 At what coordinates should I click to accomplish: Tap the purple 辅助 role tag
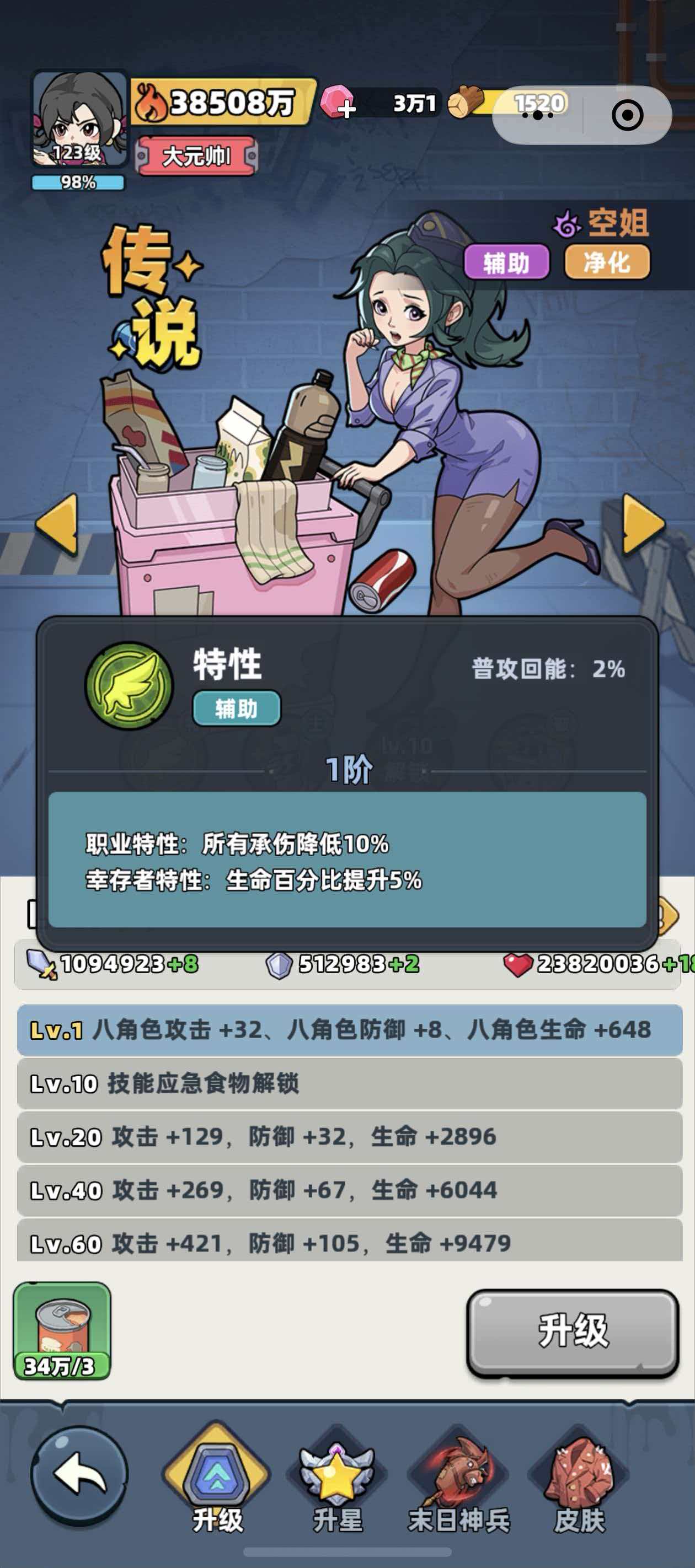point(506,263)
